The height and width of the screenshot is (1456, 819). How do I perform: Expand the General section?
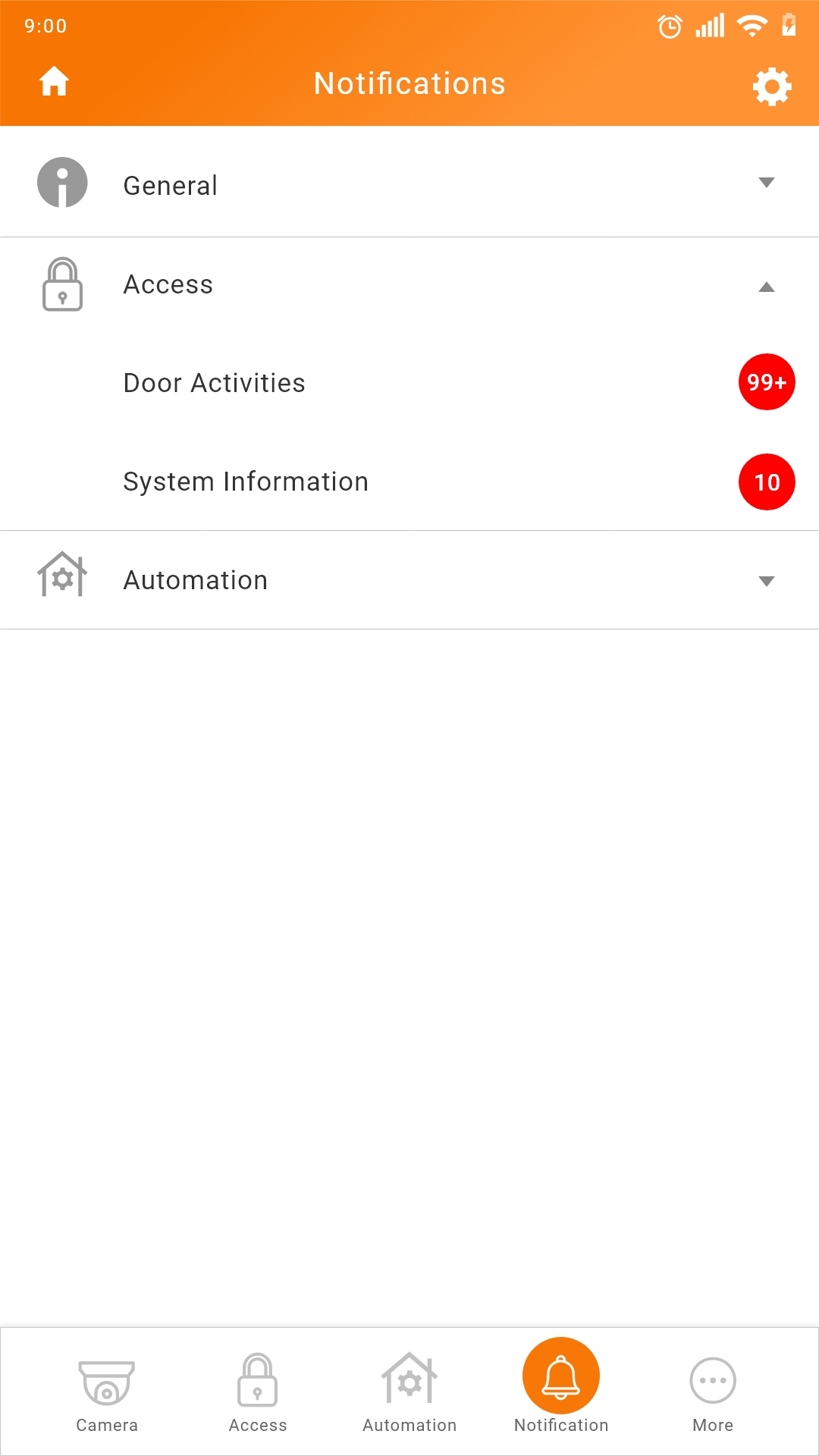(x=409, y=183)
